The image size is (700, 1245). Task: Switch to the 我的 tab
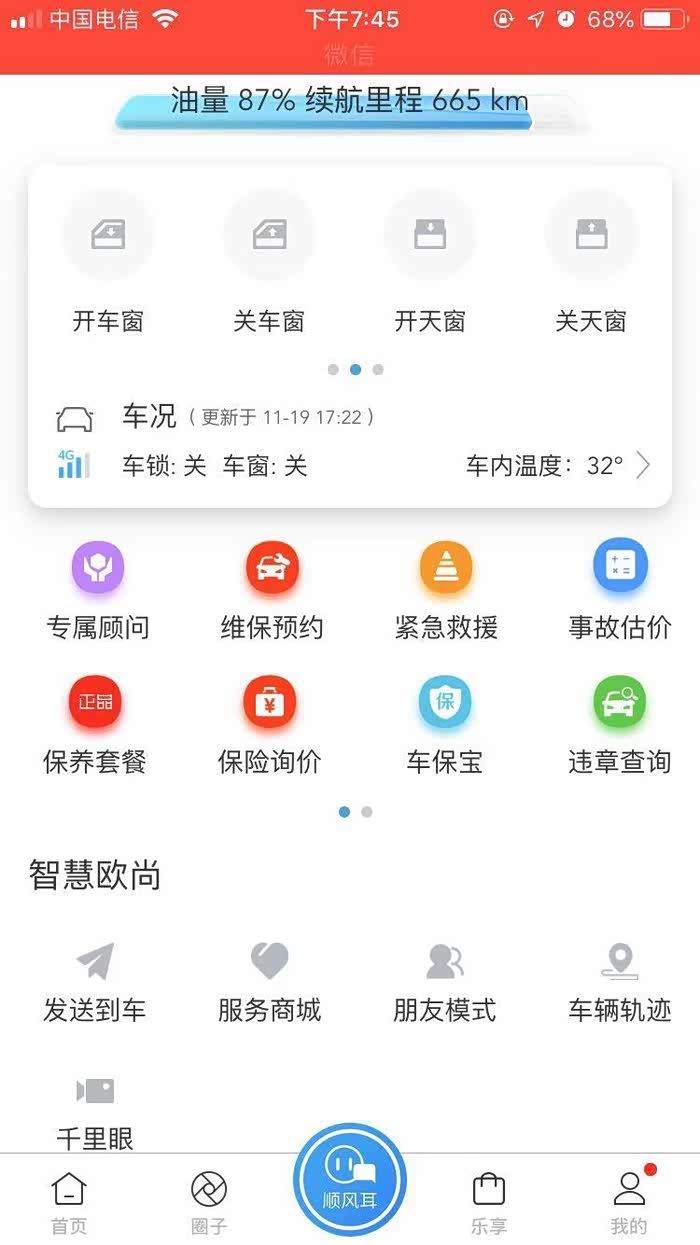click(629, 1202)
